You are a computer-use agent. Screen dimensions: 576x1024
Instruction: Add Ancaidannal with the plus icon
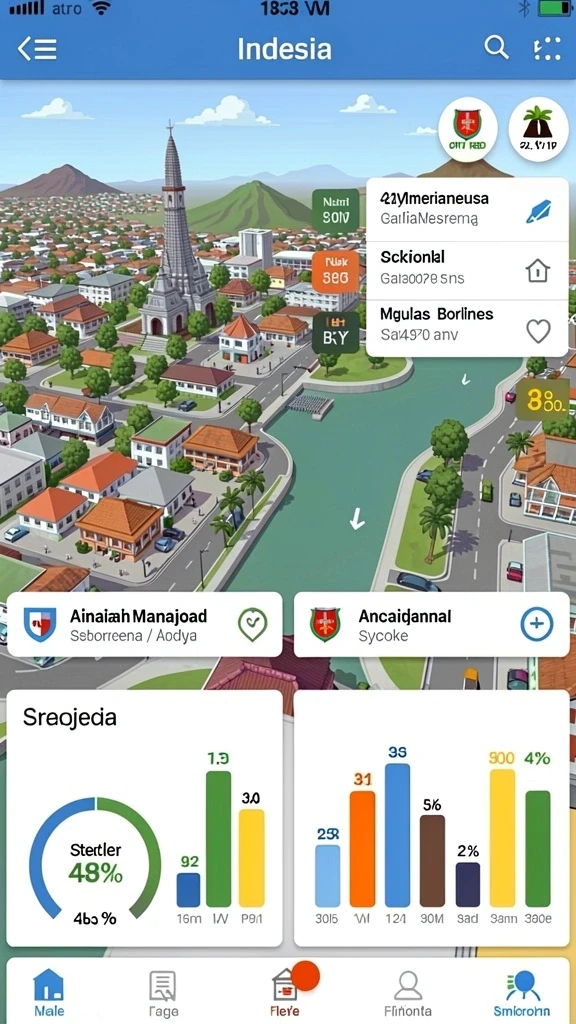pyautogui.click(x=536, y=623)
